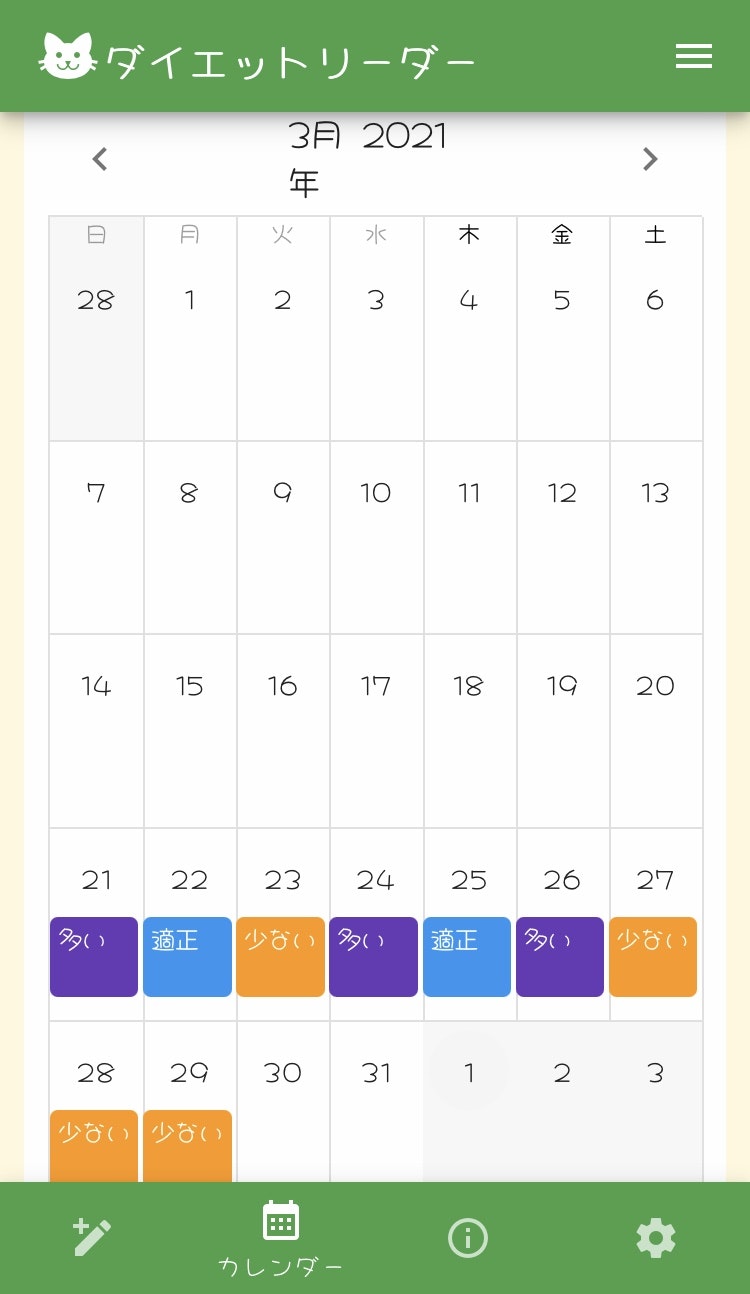750x1294 pixels.
Task: Go to the next month
Action: coord(650,159)
